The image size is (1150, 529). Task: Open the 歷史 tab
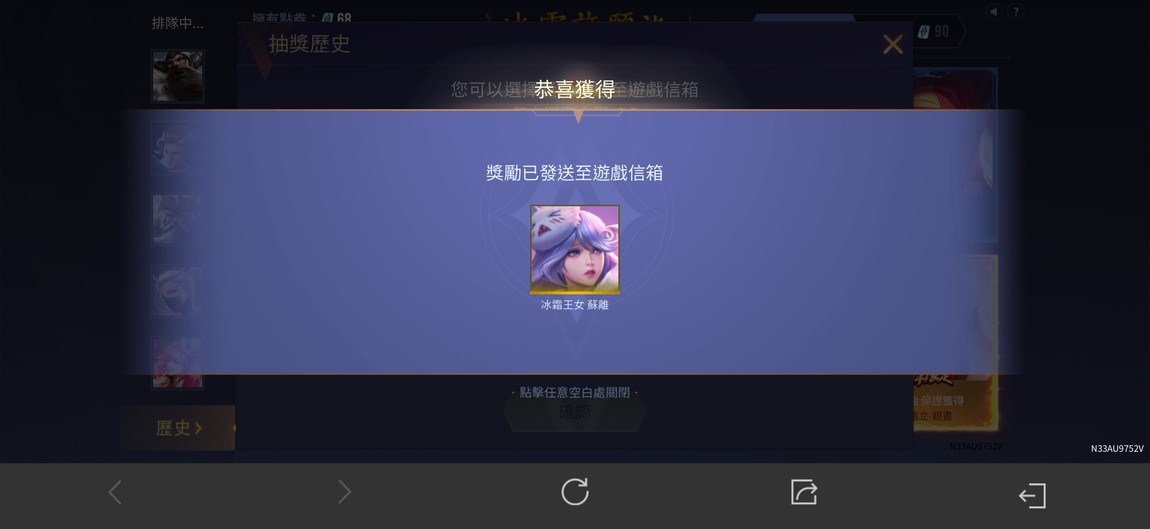point(179,428)
